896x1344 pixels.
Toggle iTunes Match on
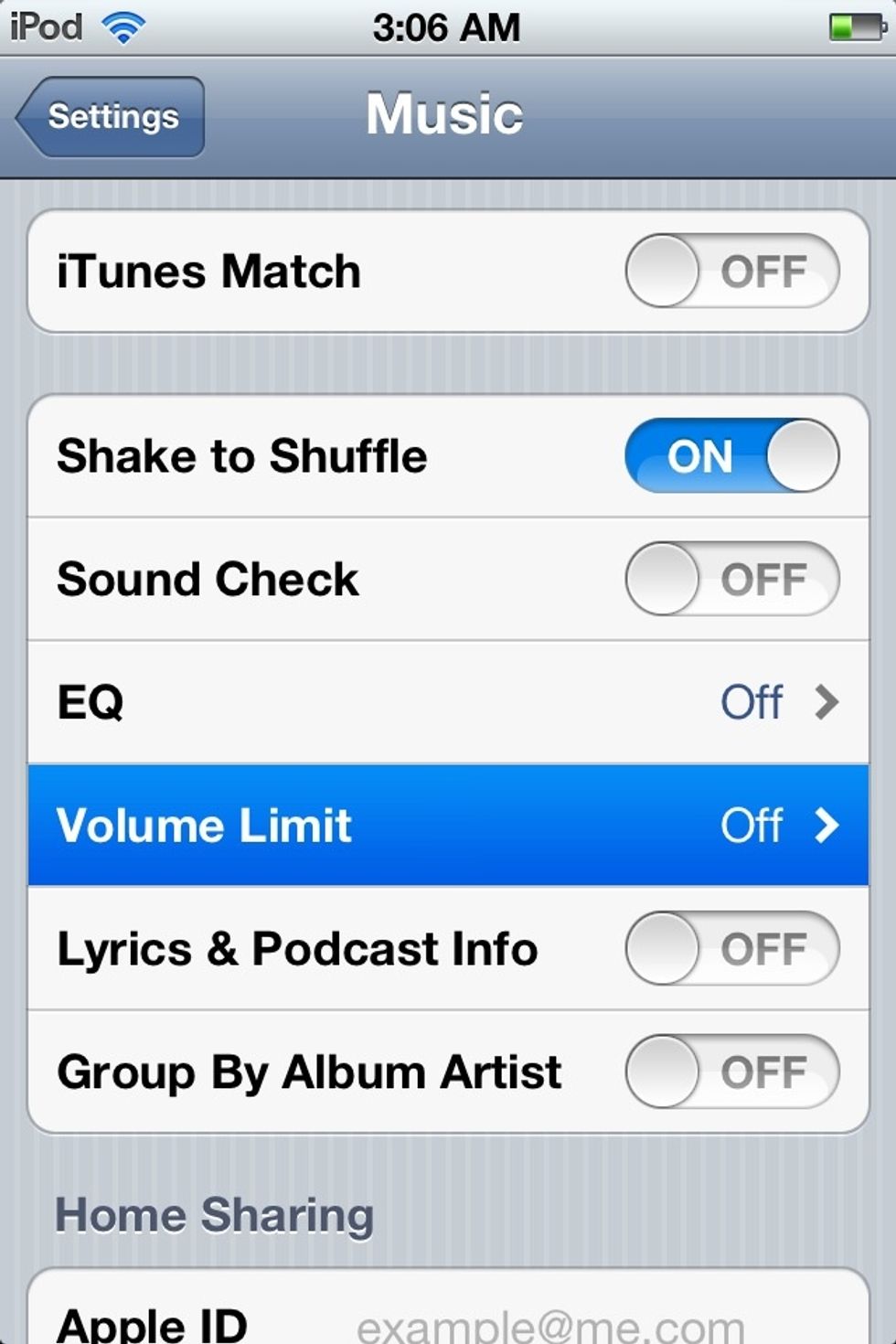point(730,271)
